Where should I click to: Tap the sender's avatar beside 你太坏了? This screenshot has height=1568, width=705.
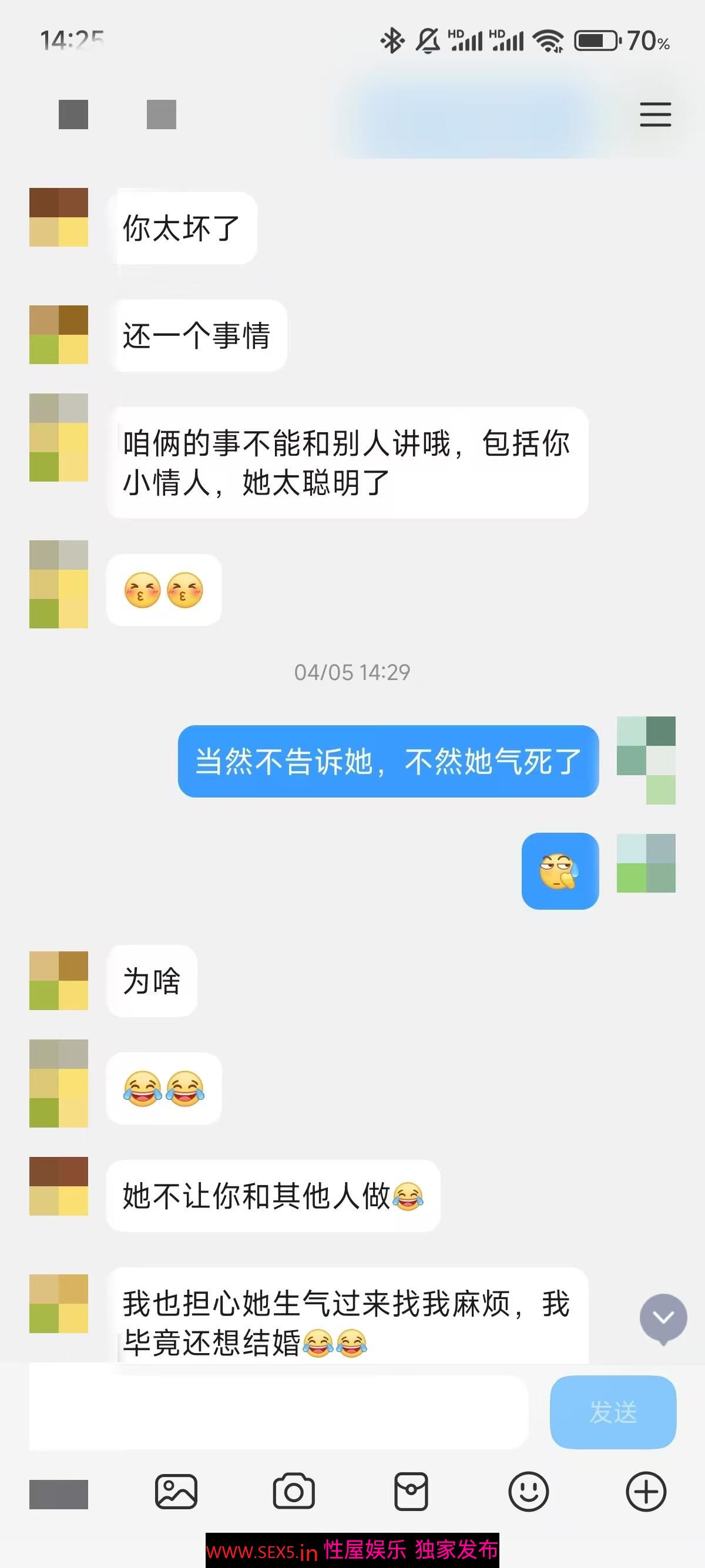pos(58,217)
